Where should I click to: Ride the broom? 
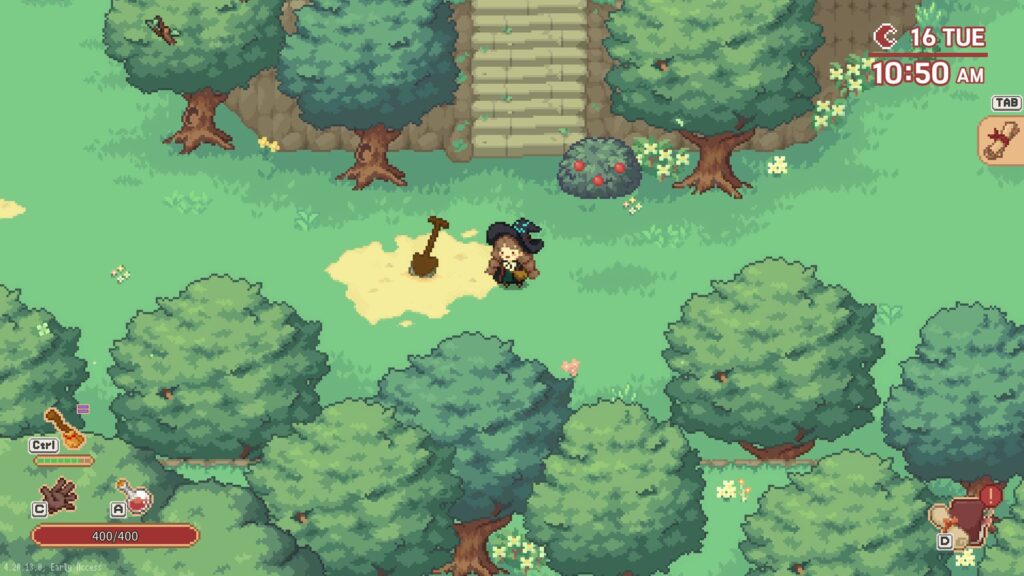click(x=63, y=427)
